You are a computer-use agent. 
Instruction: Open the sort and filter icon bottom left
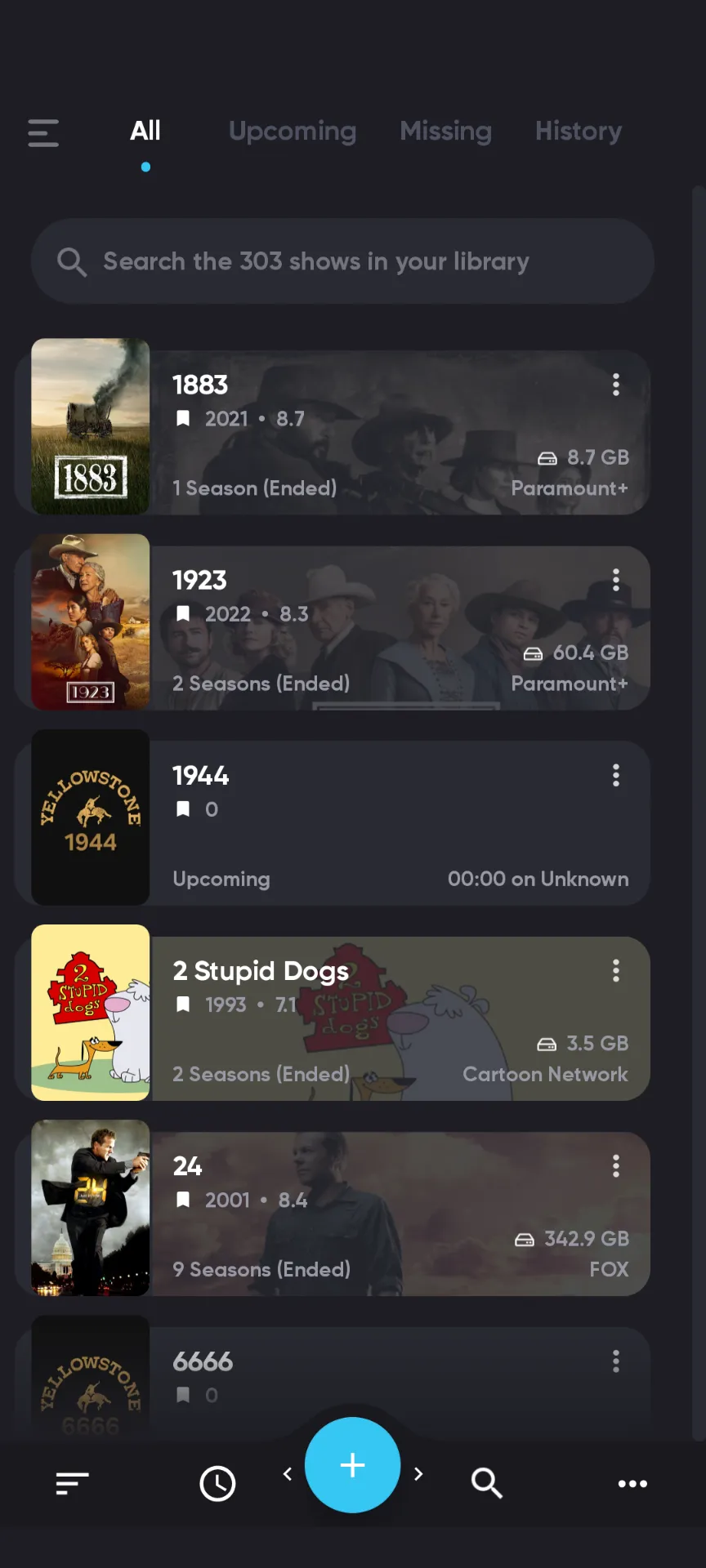point(72,1484)
